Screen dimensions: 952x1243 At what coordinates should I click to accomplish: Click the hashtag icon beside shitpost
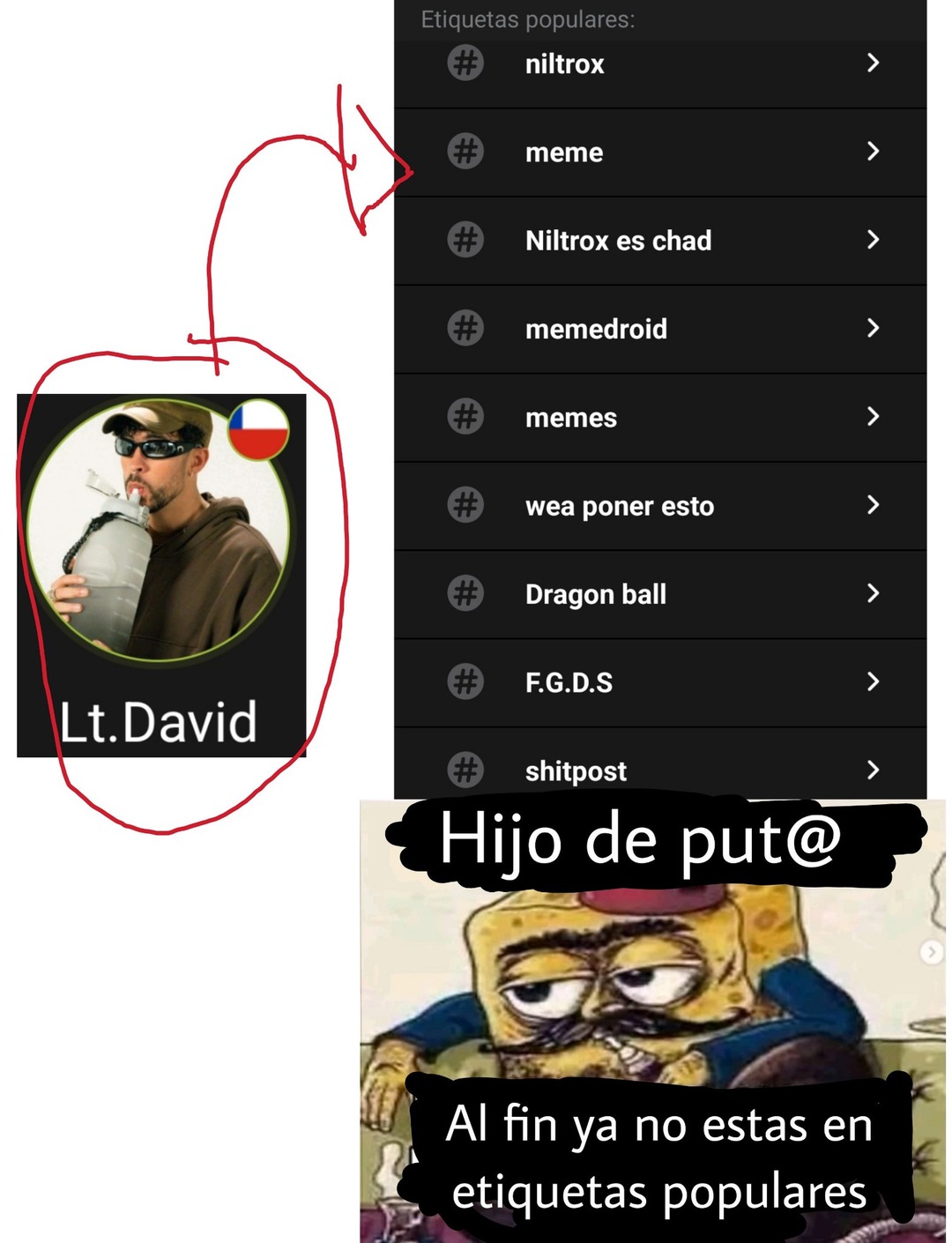pos(465,770)
